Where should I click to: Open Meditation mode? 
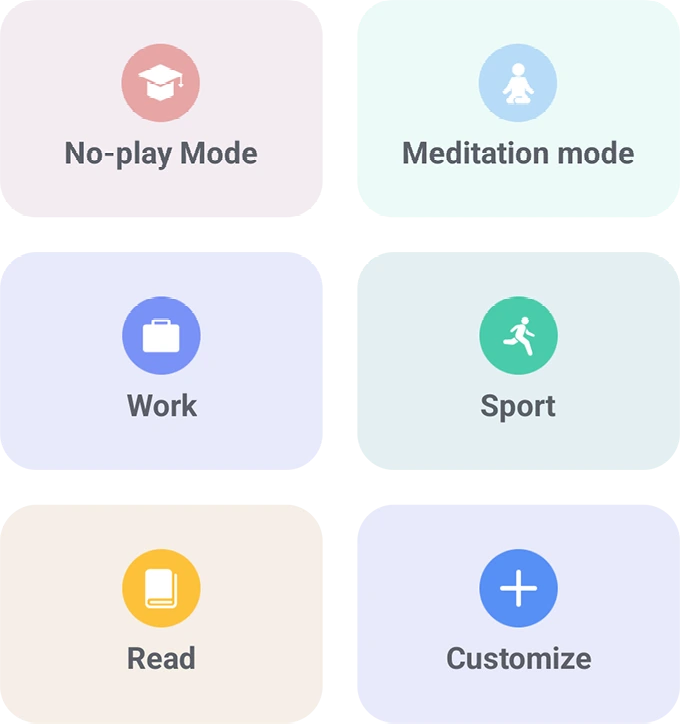517,110
